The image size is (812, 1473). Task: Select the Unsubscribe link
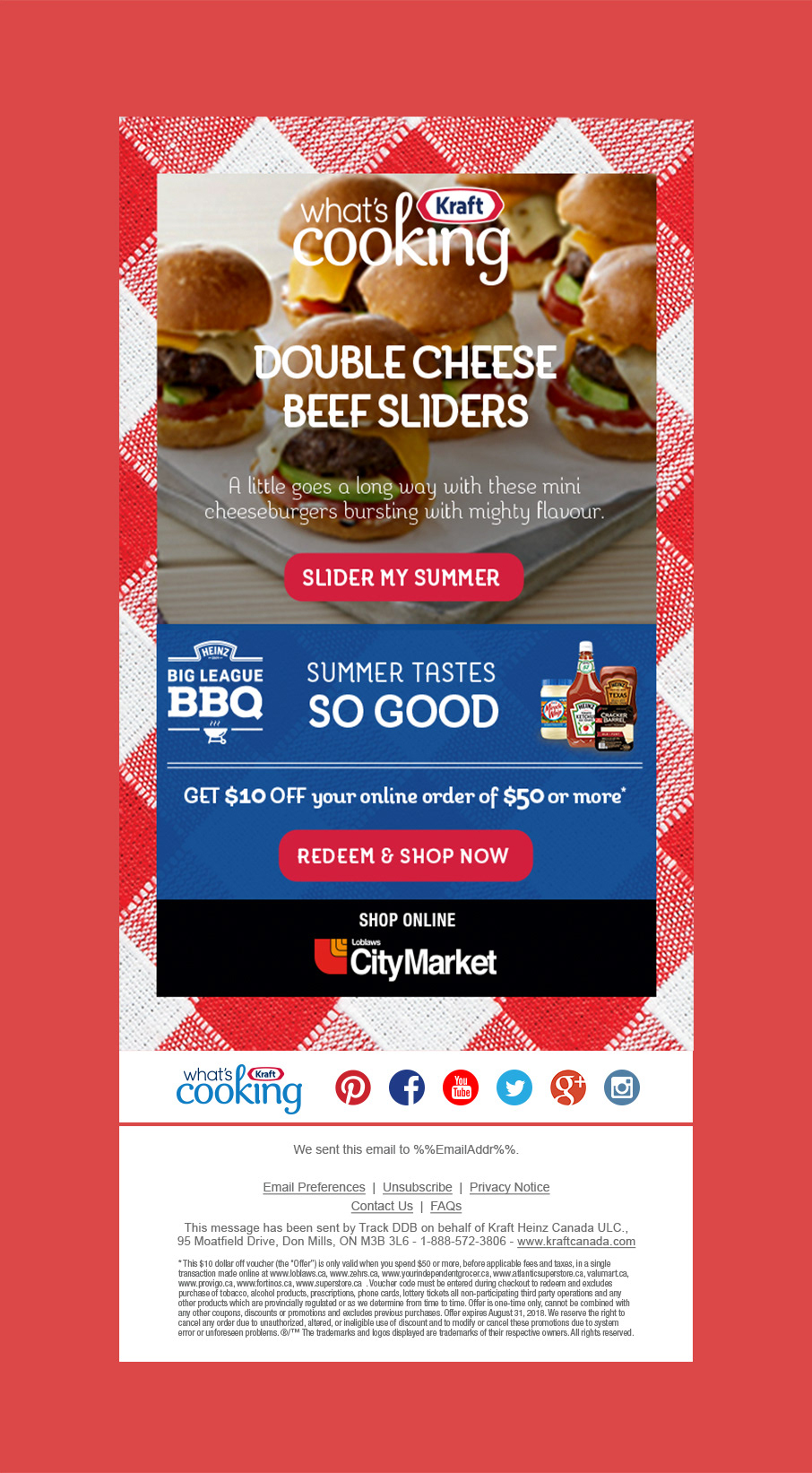[x=417, y=1187]
